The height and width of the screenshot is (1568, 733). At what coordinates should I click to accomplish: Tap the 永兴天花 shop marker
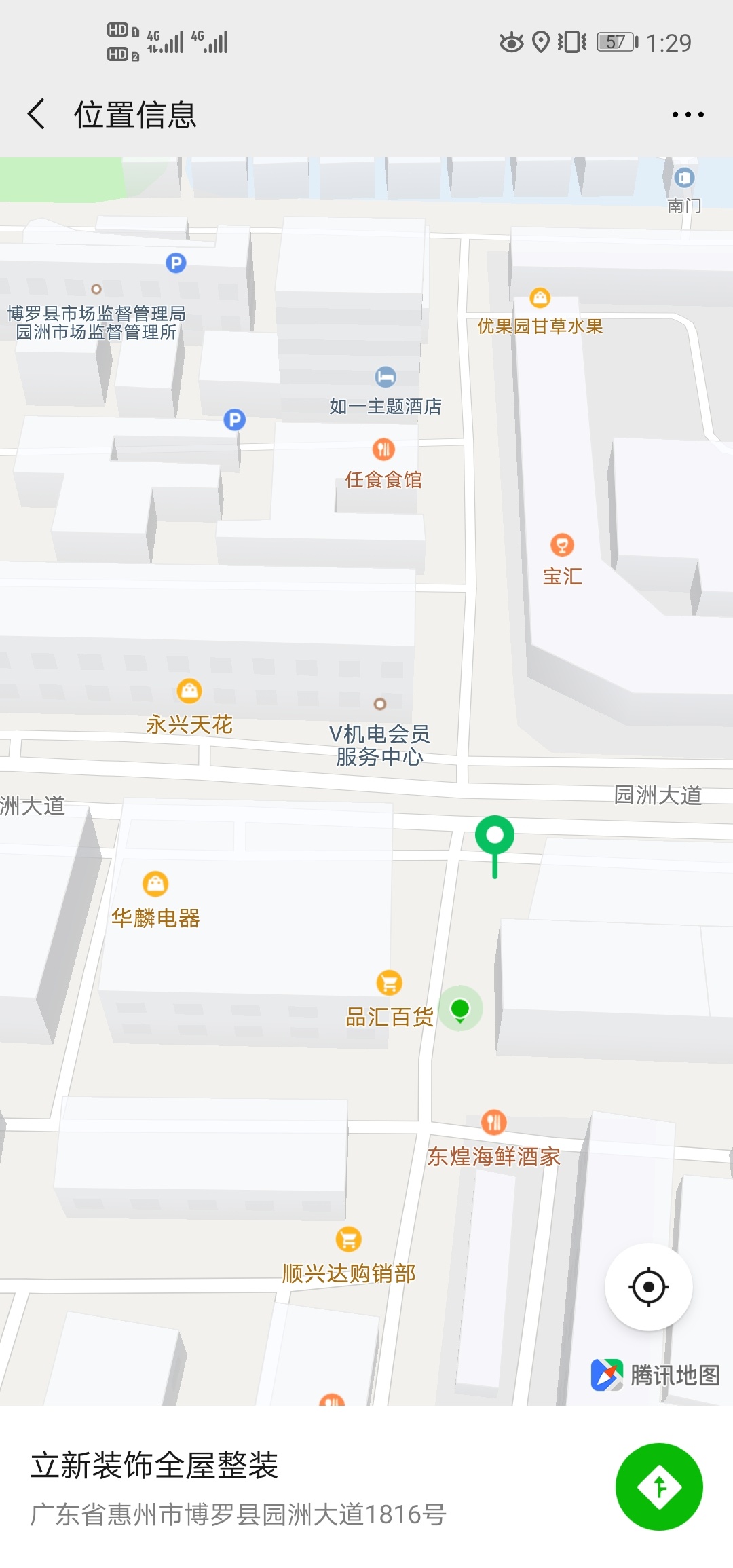189,691
